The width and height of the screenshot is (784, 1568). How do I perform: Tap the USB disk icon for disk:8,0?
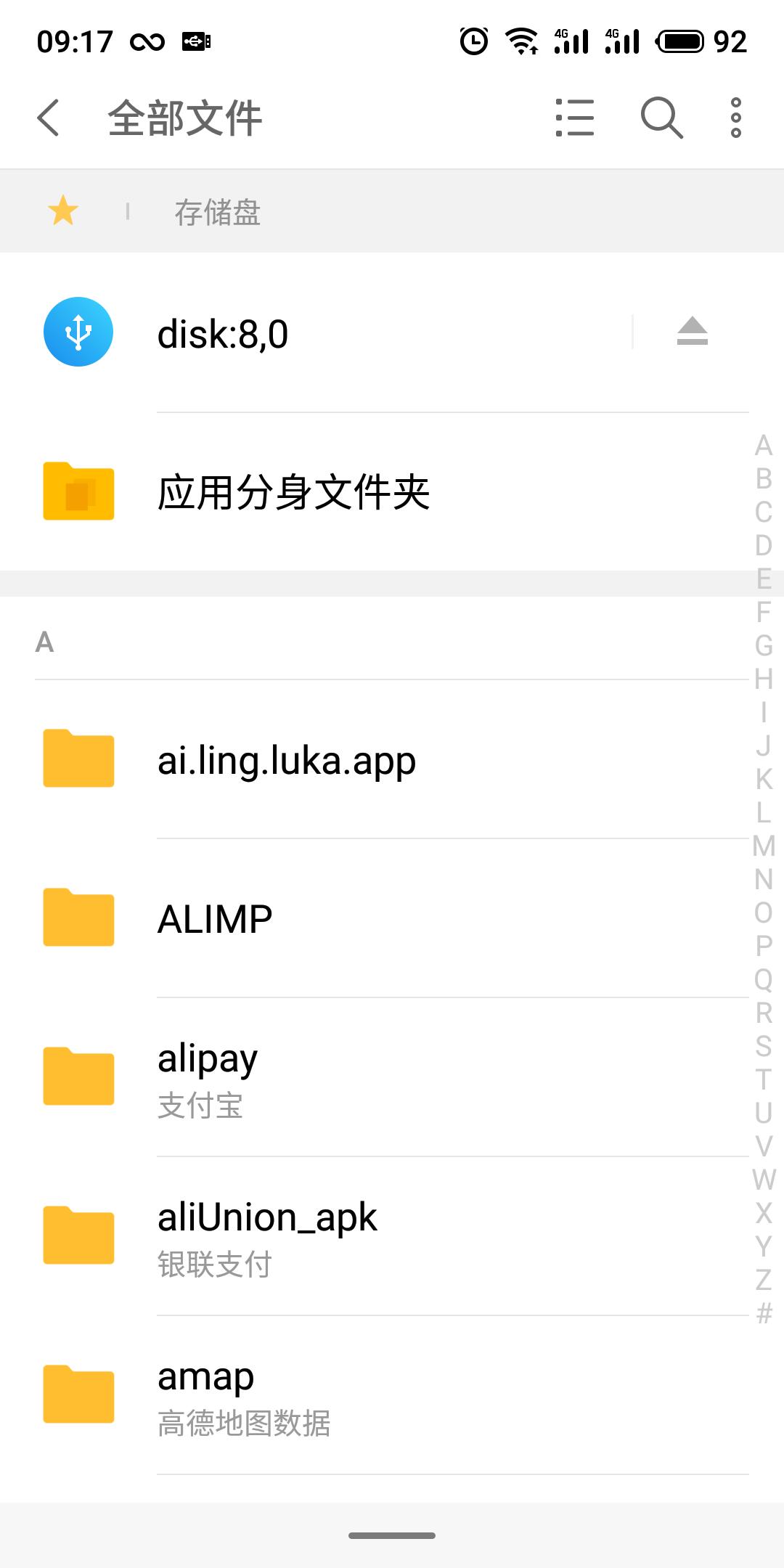click(78, 331)
